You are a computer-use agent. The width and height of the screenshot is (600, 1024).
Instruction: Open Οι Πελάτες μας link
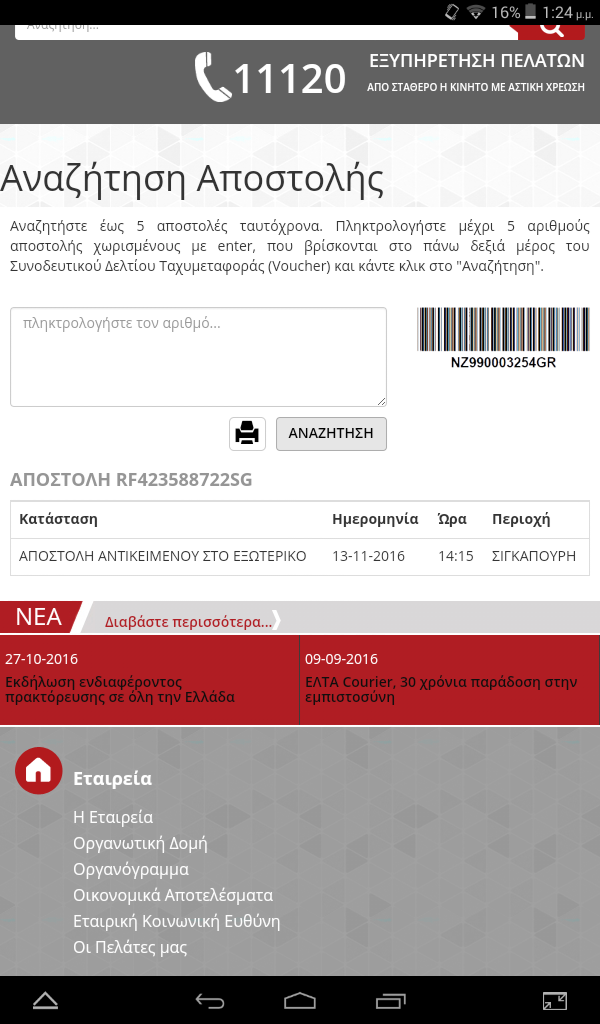(130, 947)
